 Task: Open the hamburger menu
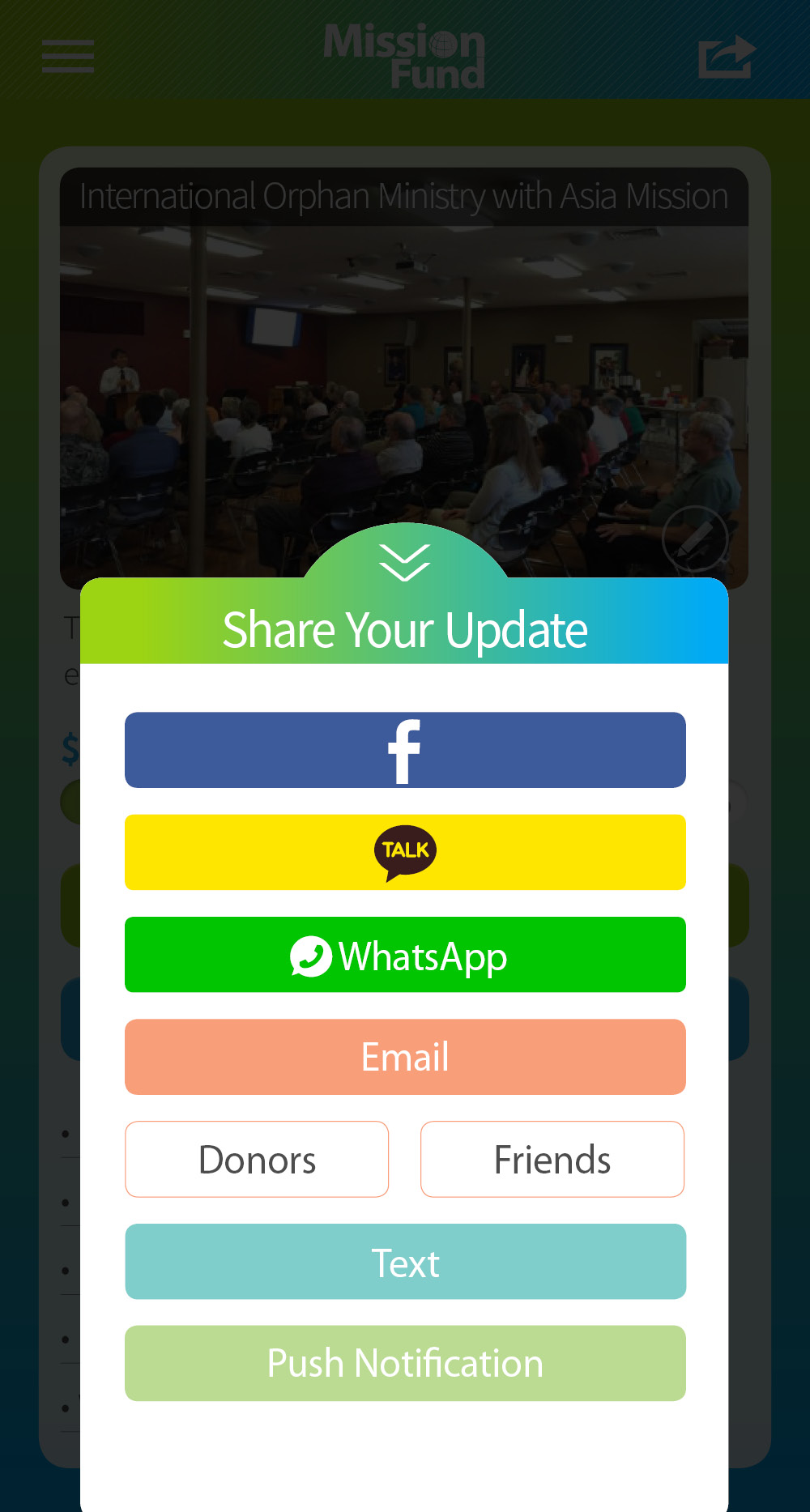click(68, 56)
